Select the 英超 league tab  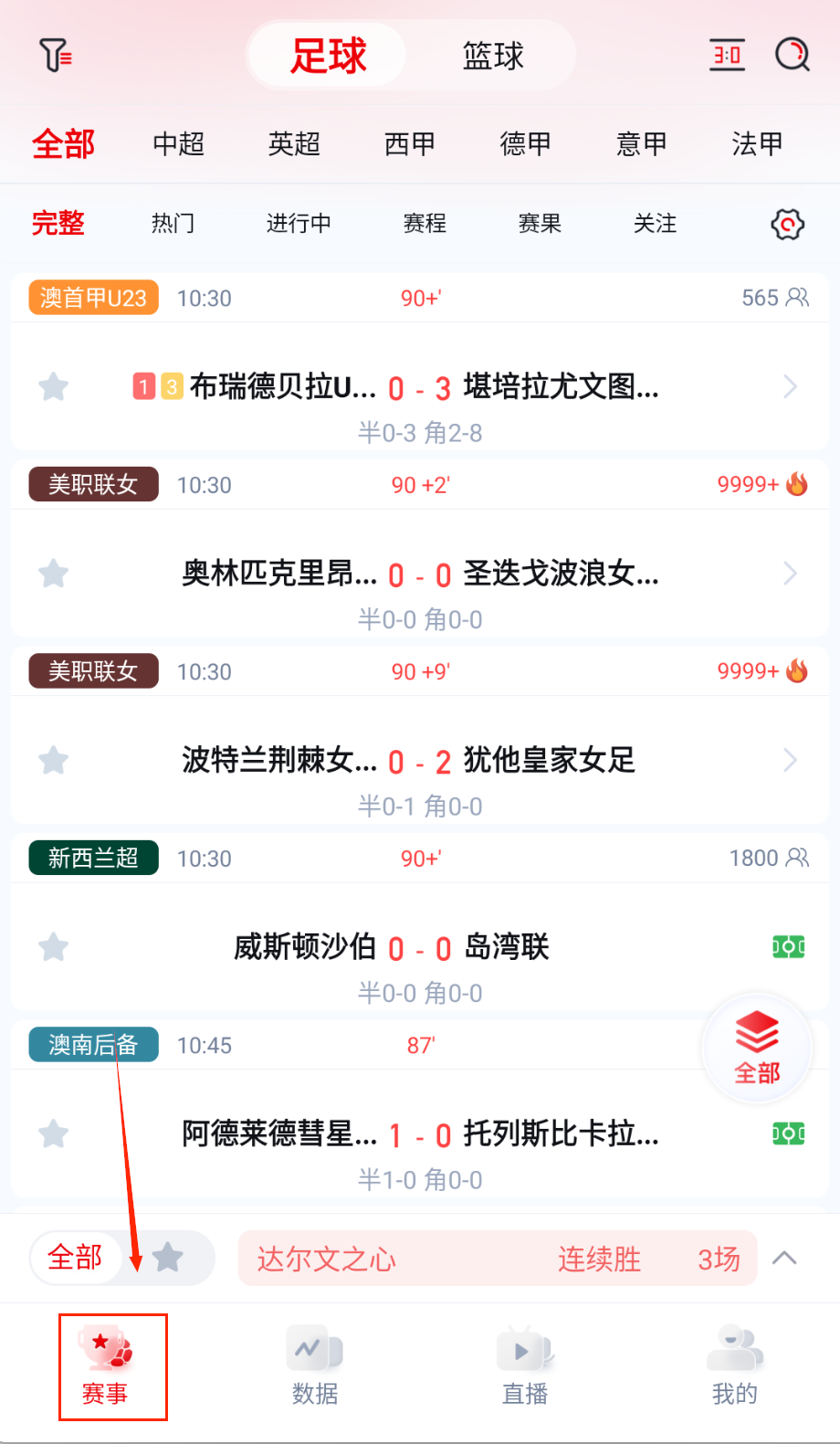(294, 144)
